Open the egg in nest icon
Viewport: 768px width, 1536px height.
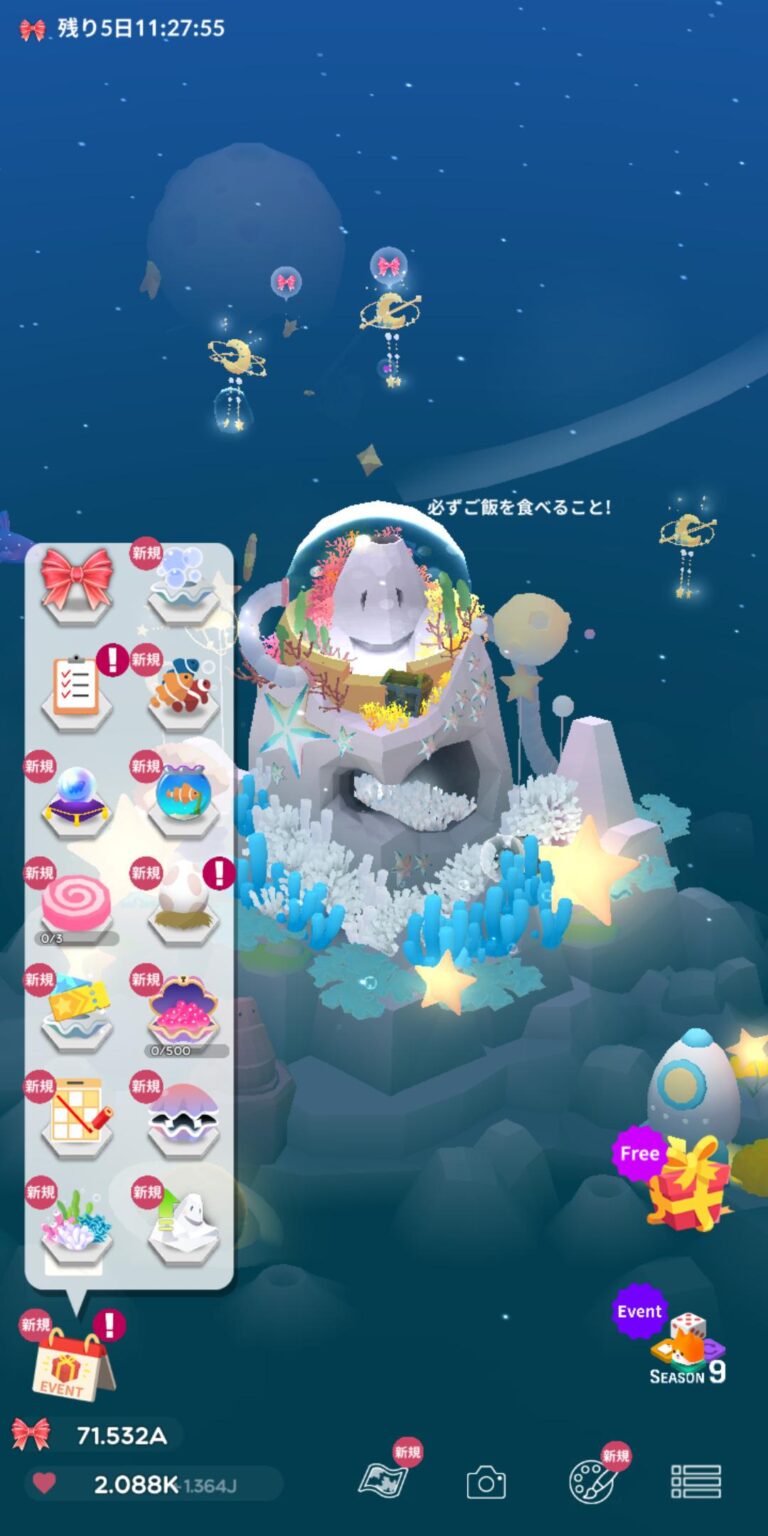tap(182, 900)
